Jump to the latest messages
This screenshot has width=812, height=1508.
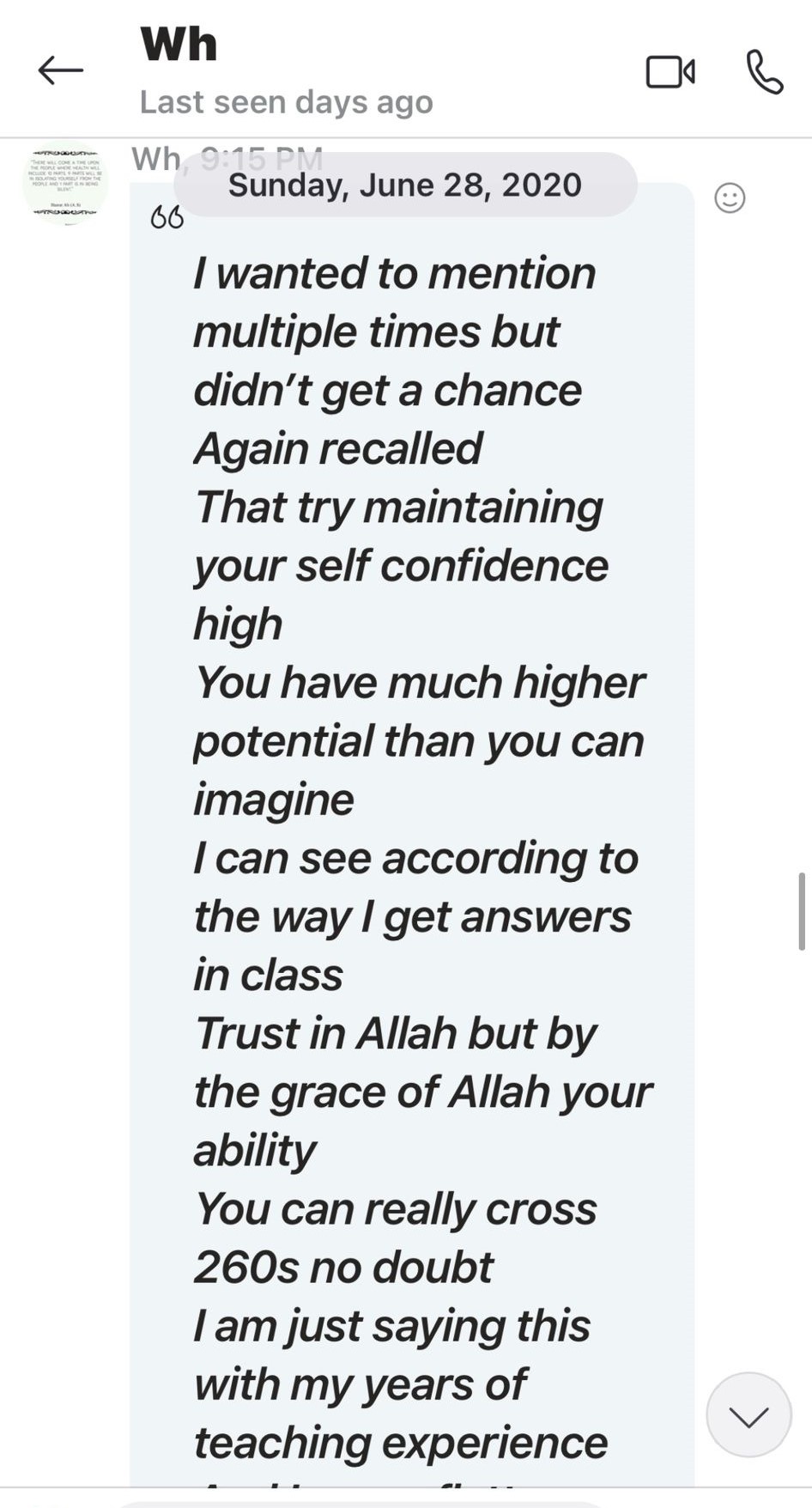click(748, 1415)
